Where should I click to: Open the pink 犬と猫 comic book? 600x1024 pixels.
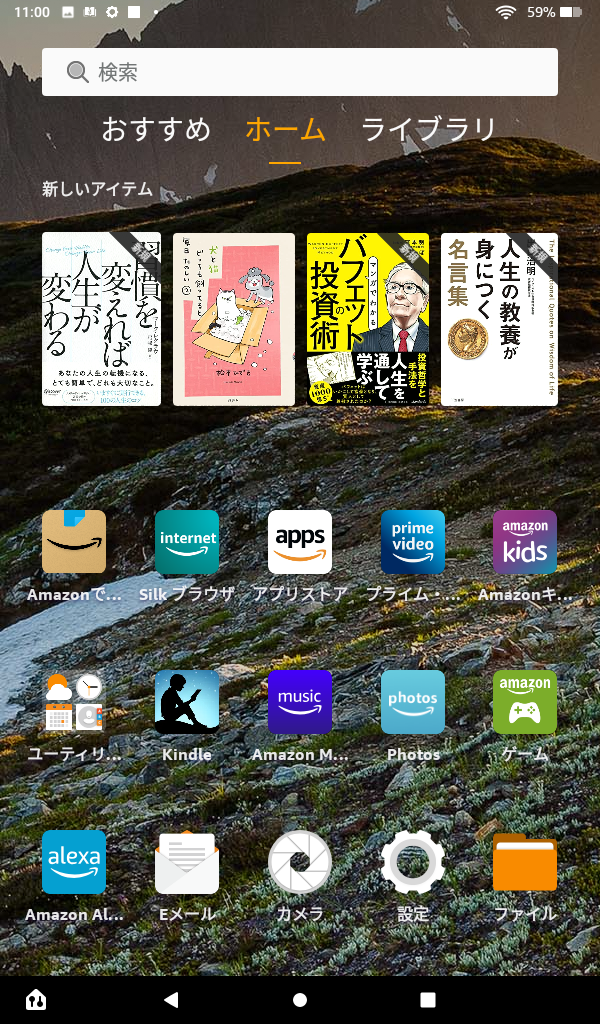click(234, 319)
